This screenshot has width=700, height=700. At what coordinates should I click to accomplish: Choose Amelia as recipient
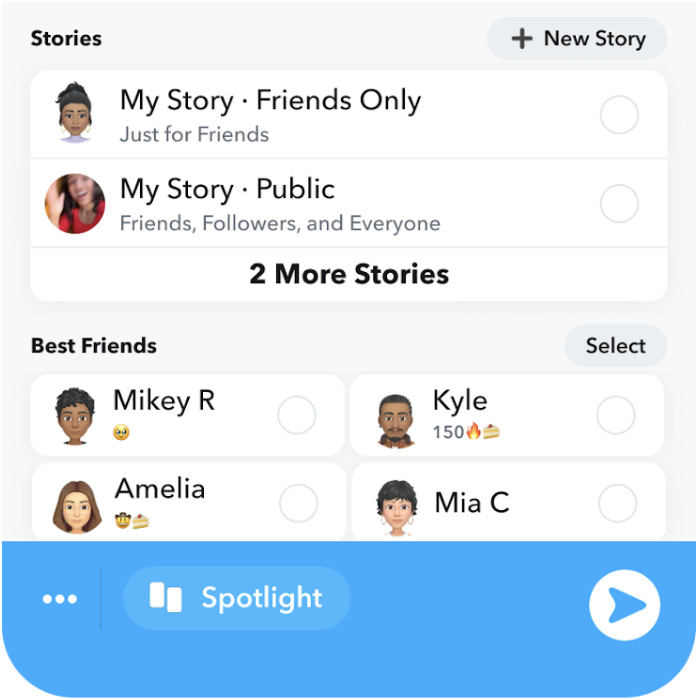(x=298, y=504)
